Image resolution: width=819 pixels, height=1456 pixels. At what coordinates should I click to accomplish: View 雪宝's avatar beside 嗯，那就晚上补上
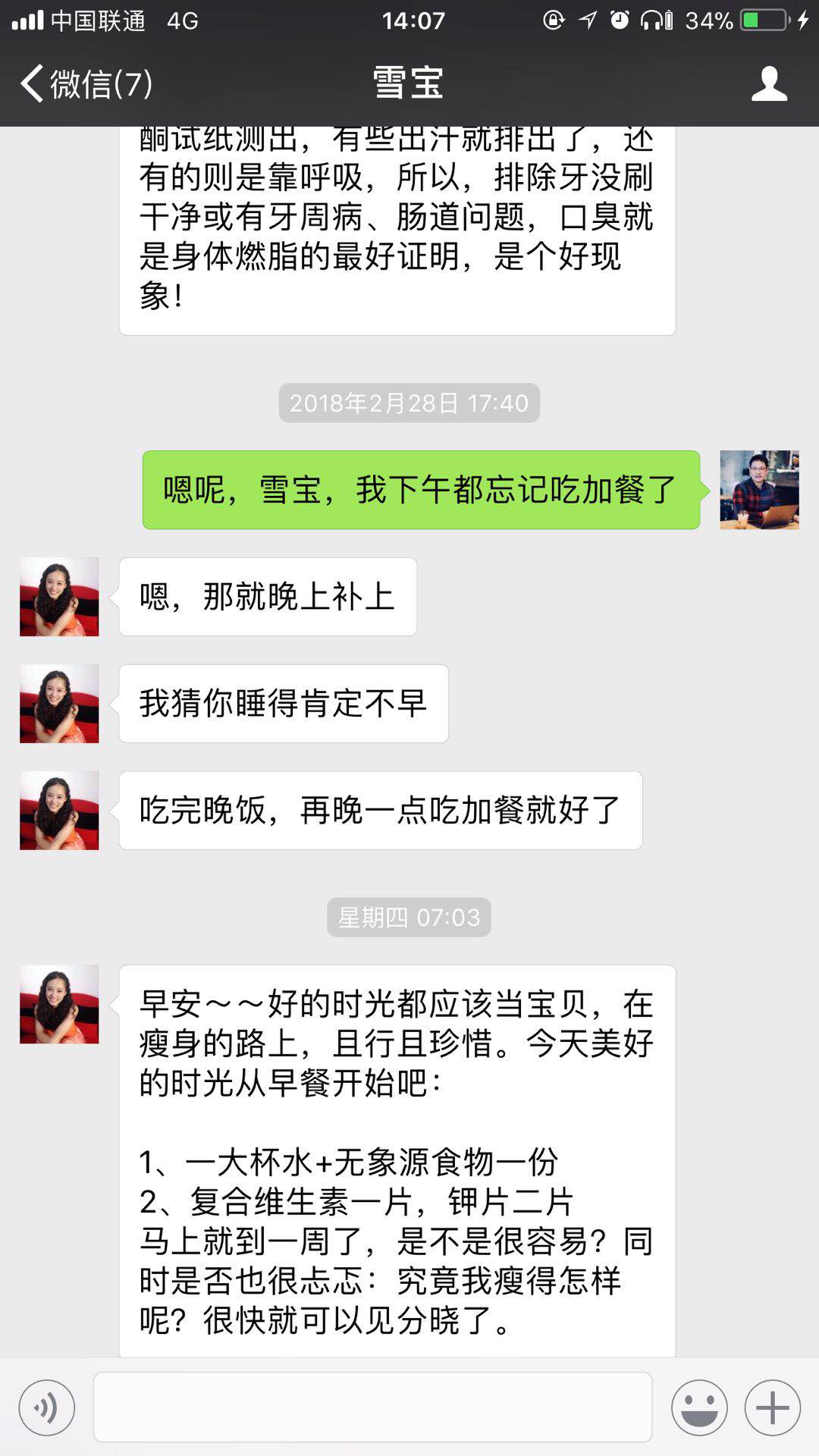[59, 597]
